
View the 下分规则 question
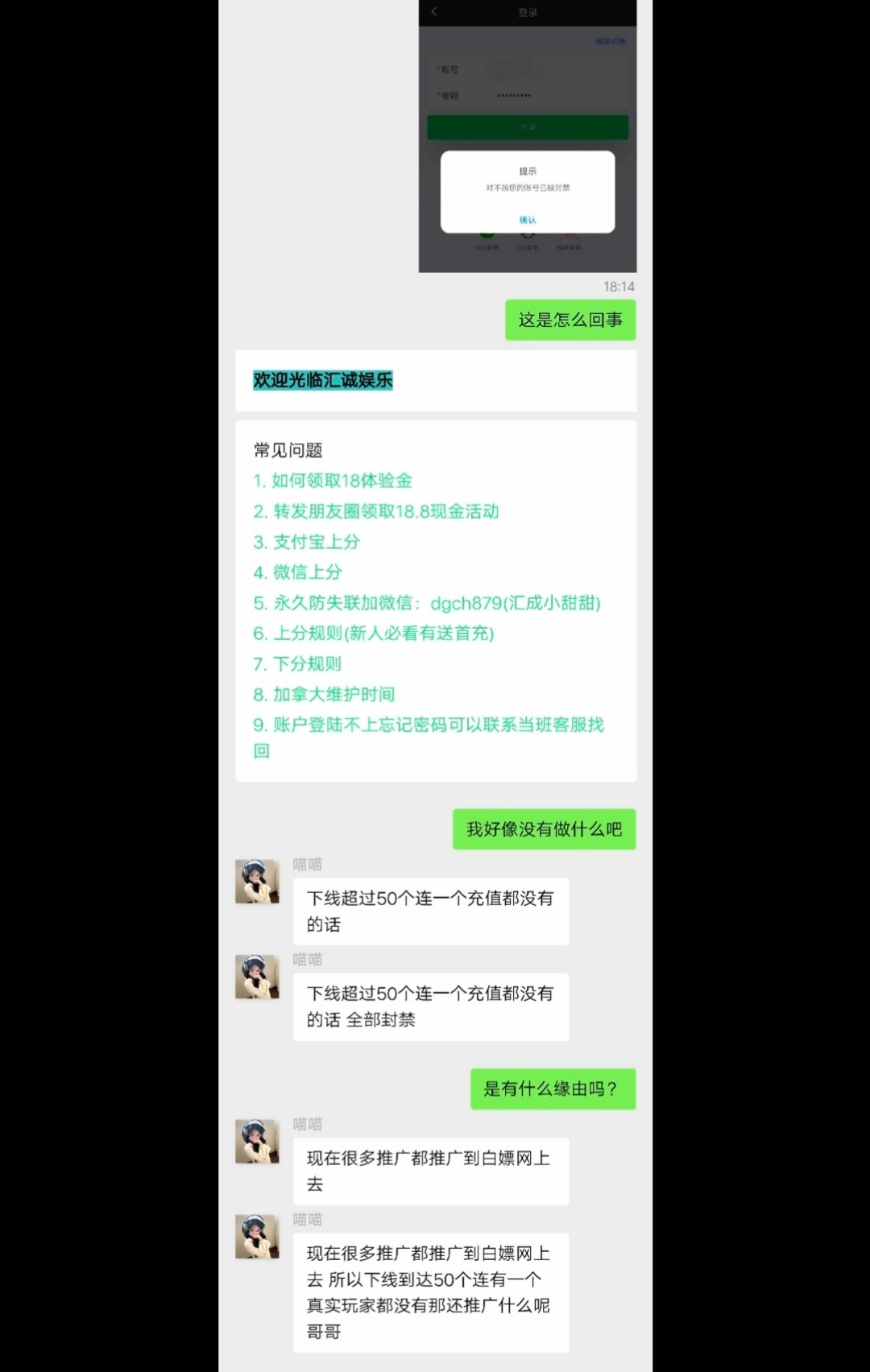pos(297,664)
